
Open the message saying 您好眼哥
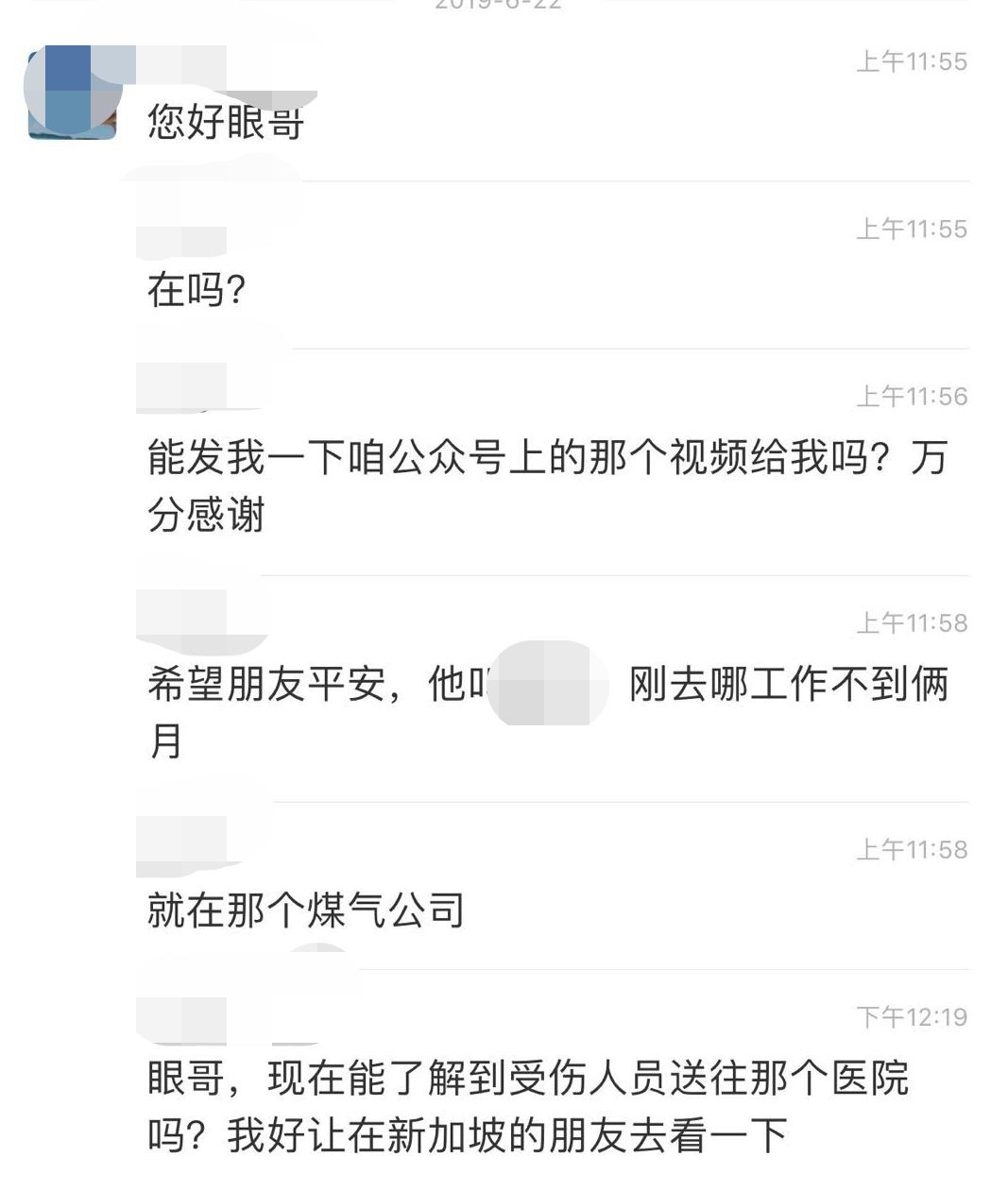[226, 123]
